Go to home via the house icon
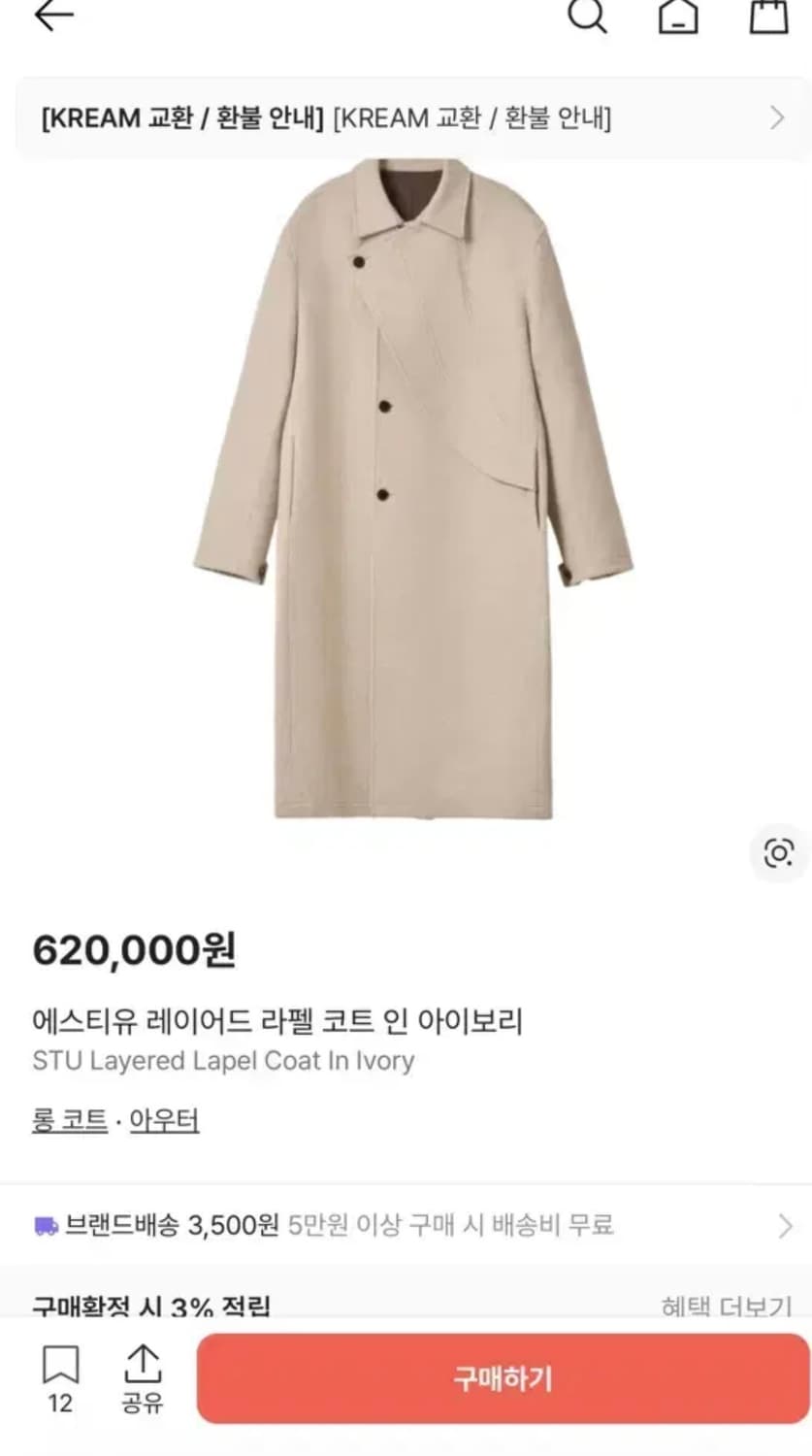Image resolution: width=812 pixels, height=1456 pixels. (x=679, y=17)
